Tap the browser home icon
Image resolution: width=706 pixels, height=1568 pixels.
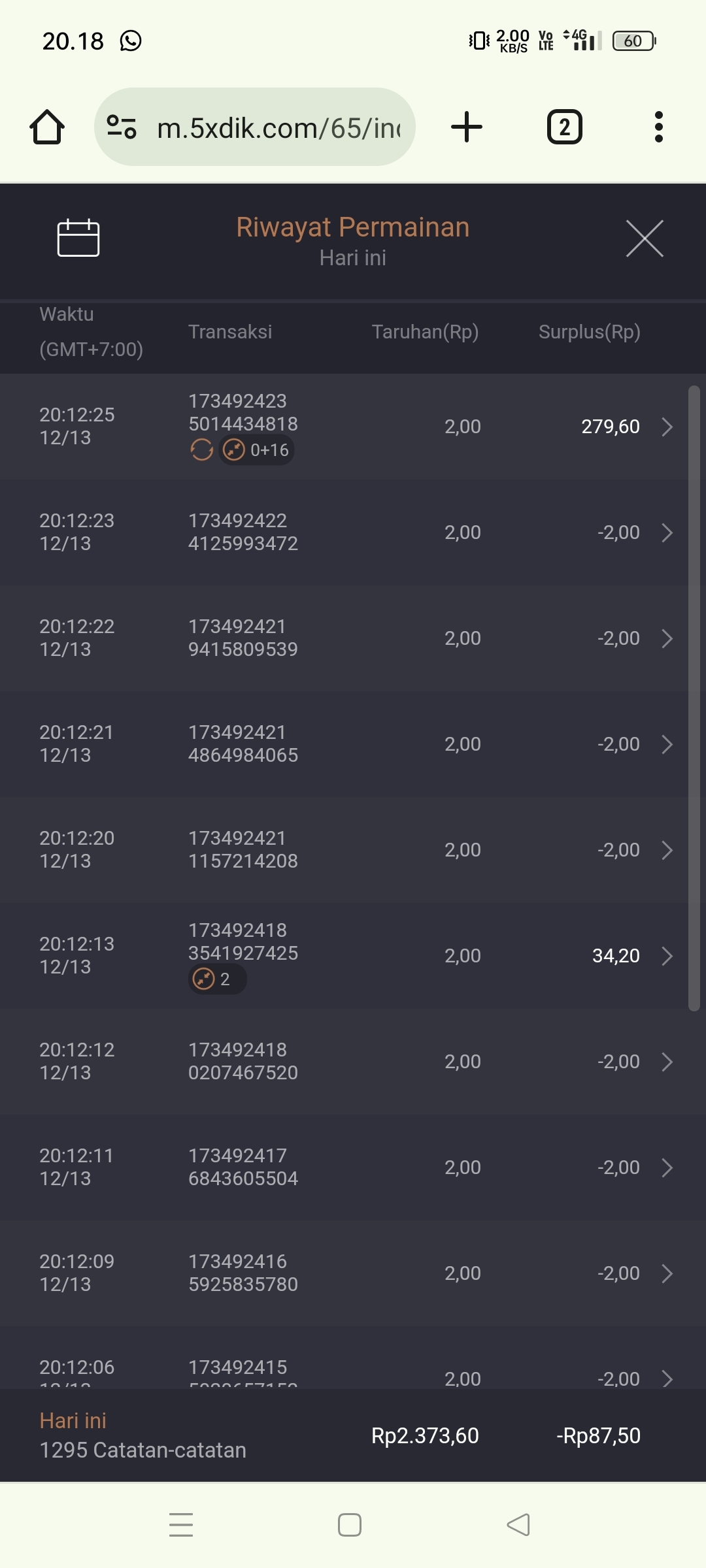click(47, 127)
